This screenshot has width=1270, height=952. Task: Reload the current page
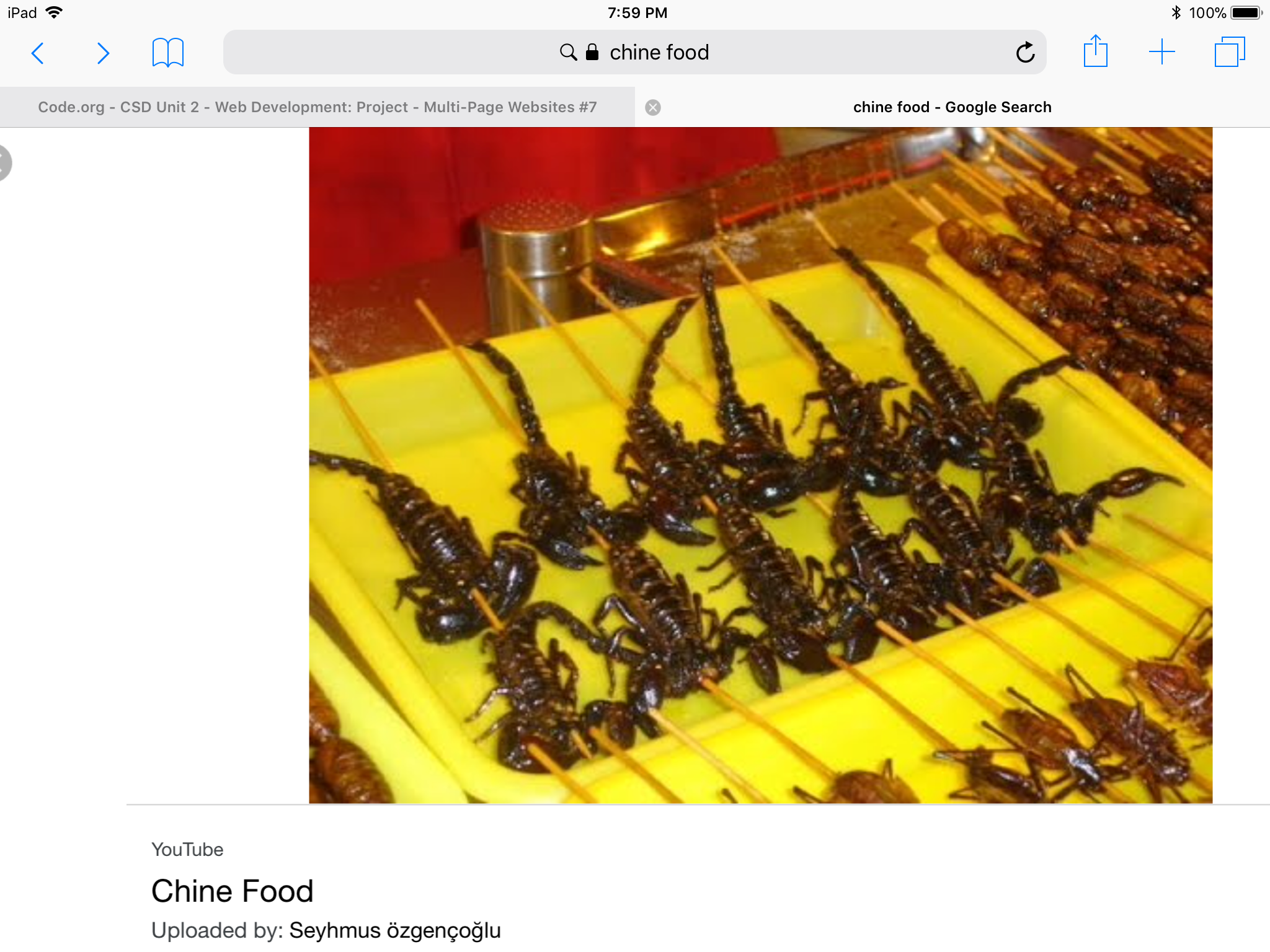pyautogui.click(x=1025, y=53)
